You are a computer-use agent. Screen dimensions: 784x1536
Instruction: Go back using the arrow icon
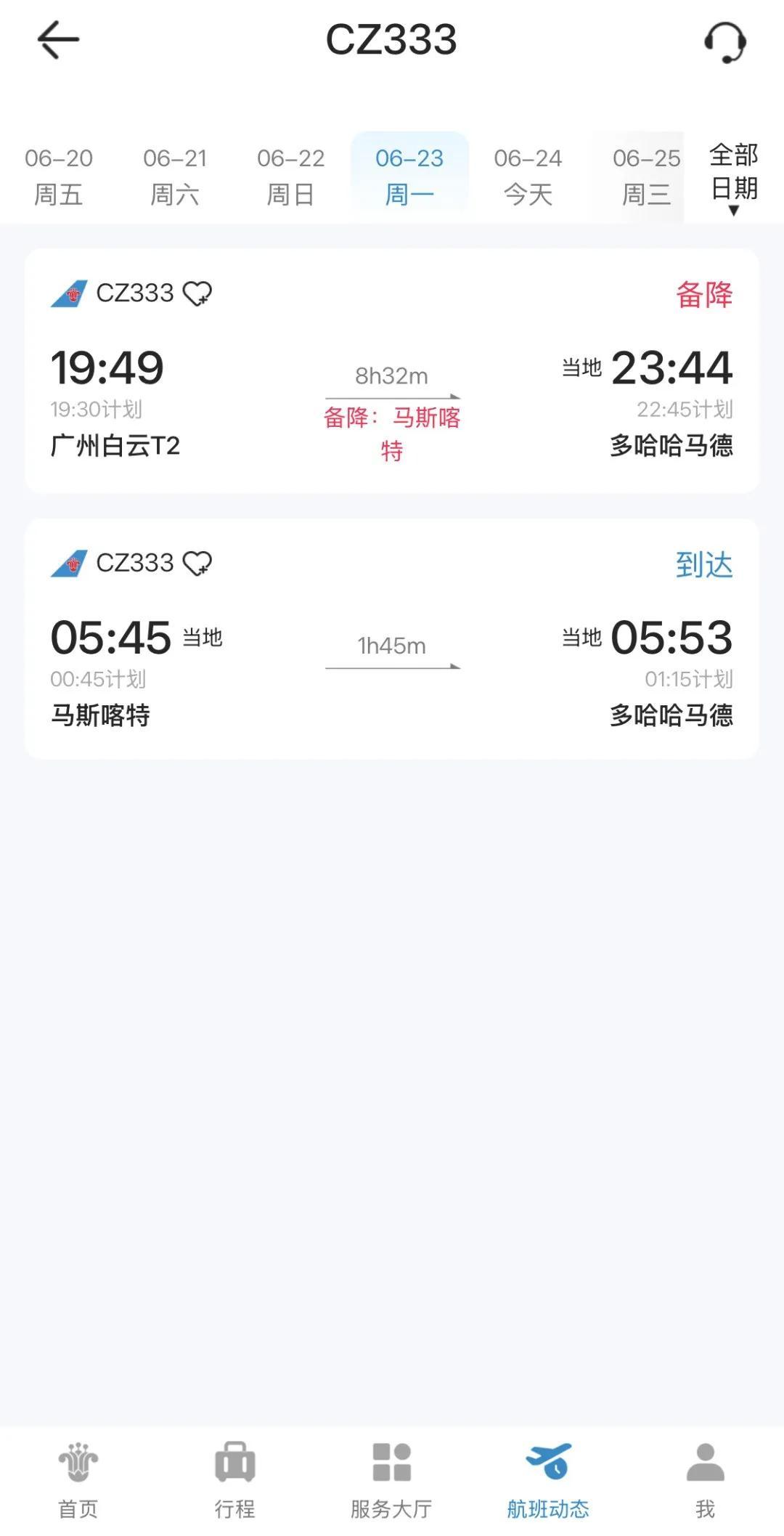pyautogui.click(x=58, y=40)
